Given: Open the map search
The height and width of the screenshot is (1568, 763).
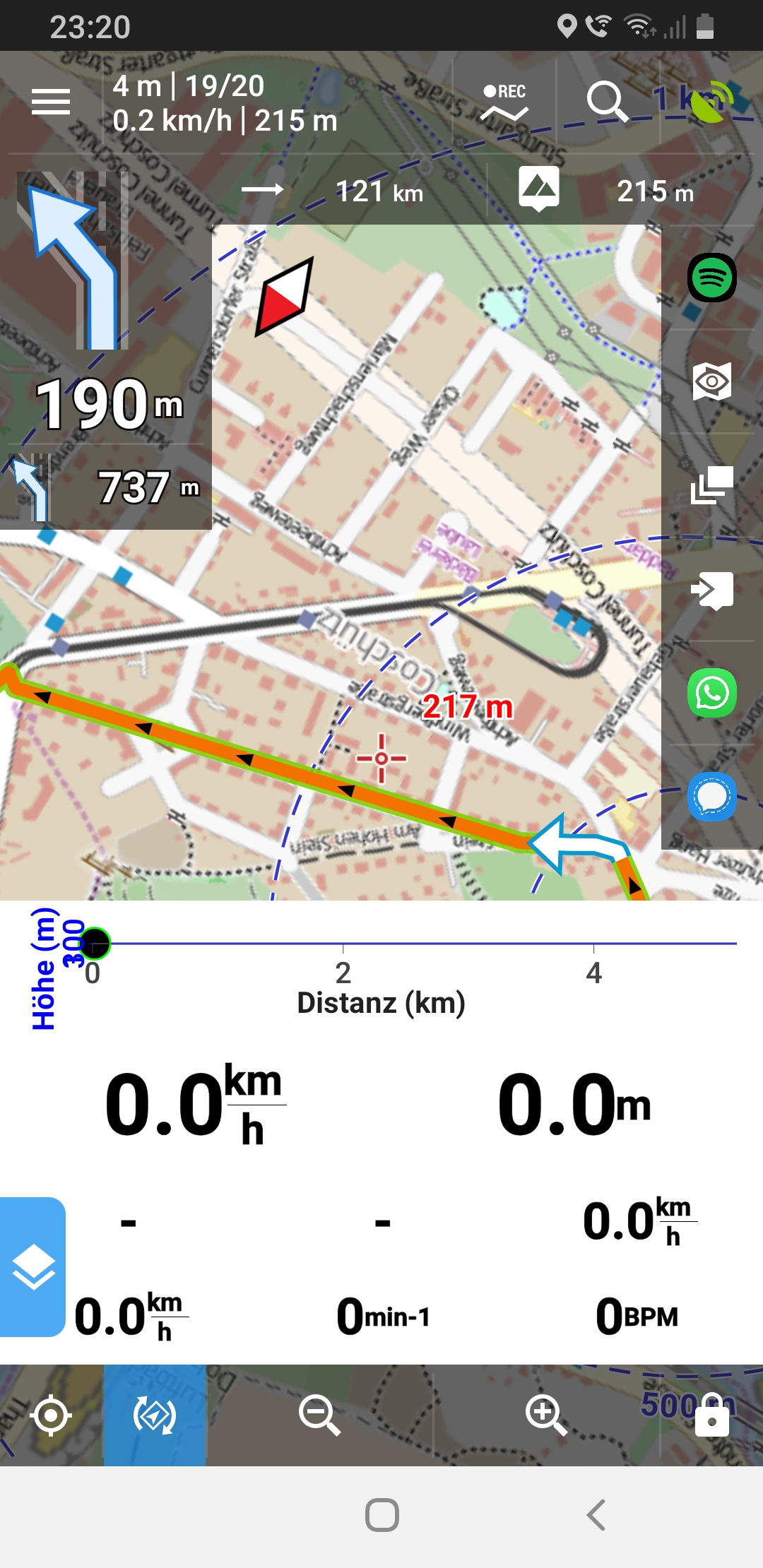Looking at the screenshot, I should click(607, 102).
